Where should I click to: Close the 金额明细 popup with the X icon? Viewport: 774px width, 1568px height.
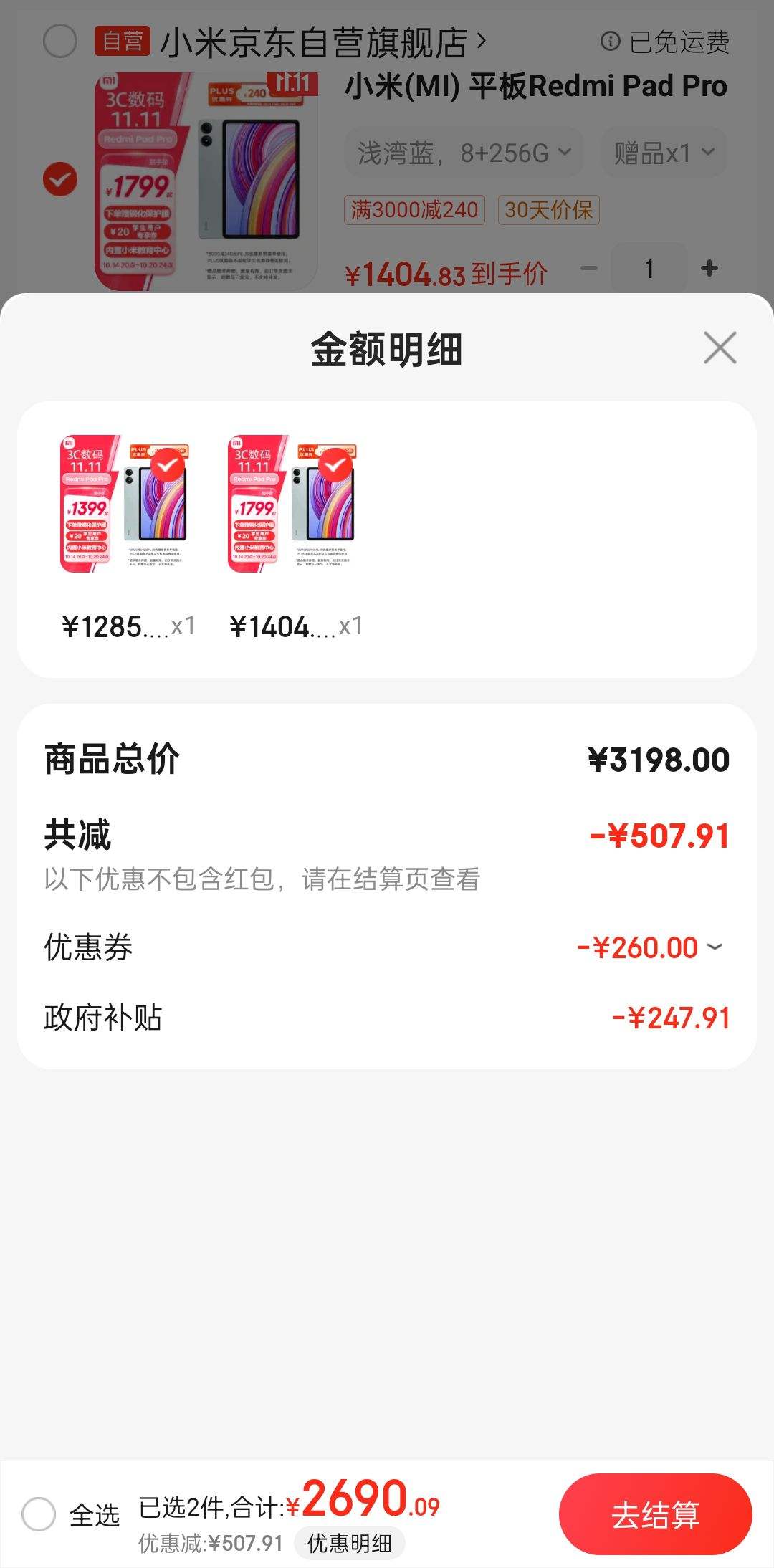pyautogui.click(x=720, y=349)
